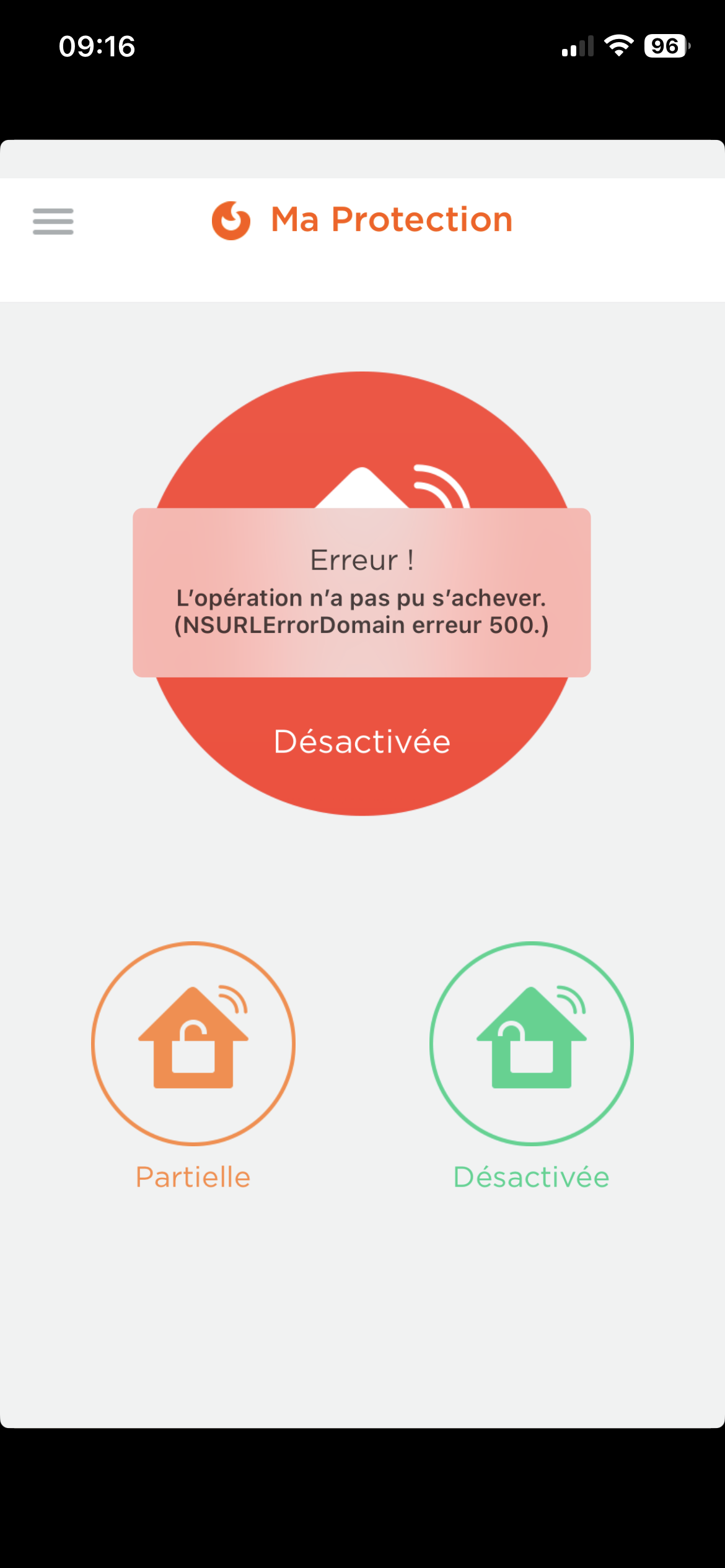Tap the large red Désactivée status circle
The image size is (725, 1568).
[362, 743]
